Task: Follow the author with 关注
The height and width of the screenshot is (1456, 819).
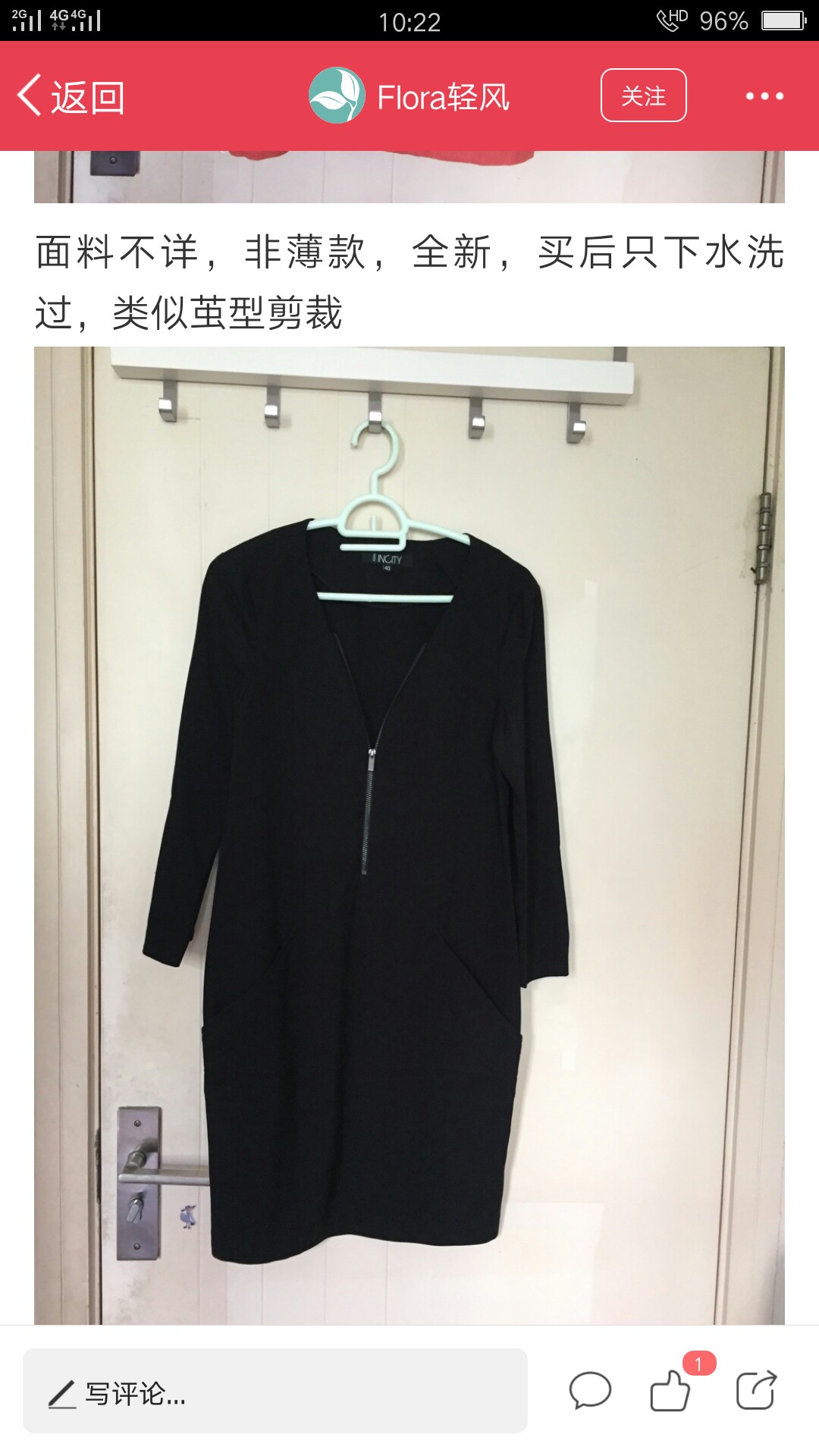Action: (x=644, y=96)
